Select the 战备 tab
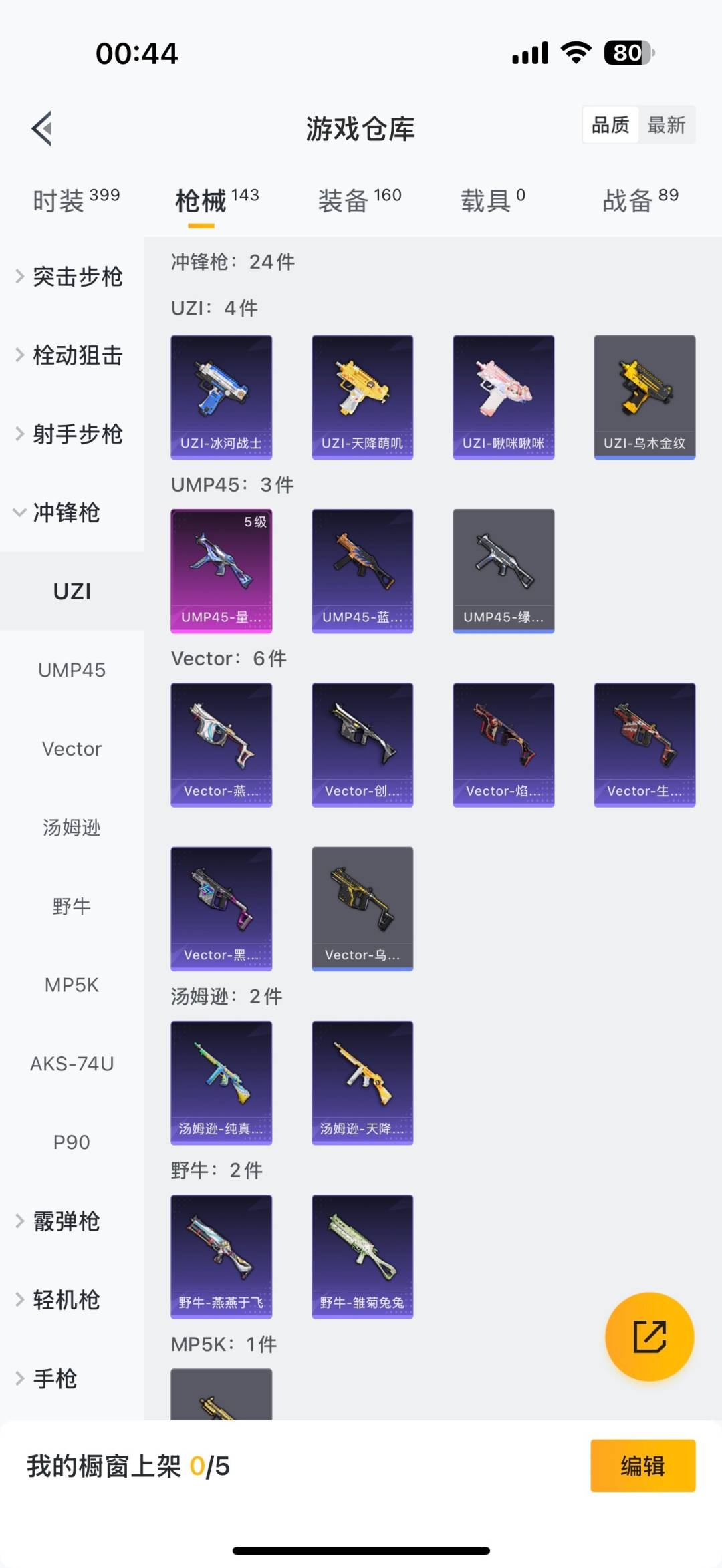The width and height of the screenshot is (722, 1568). click(640, 200)
